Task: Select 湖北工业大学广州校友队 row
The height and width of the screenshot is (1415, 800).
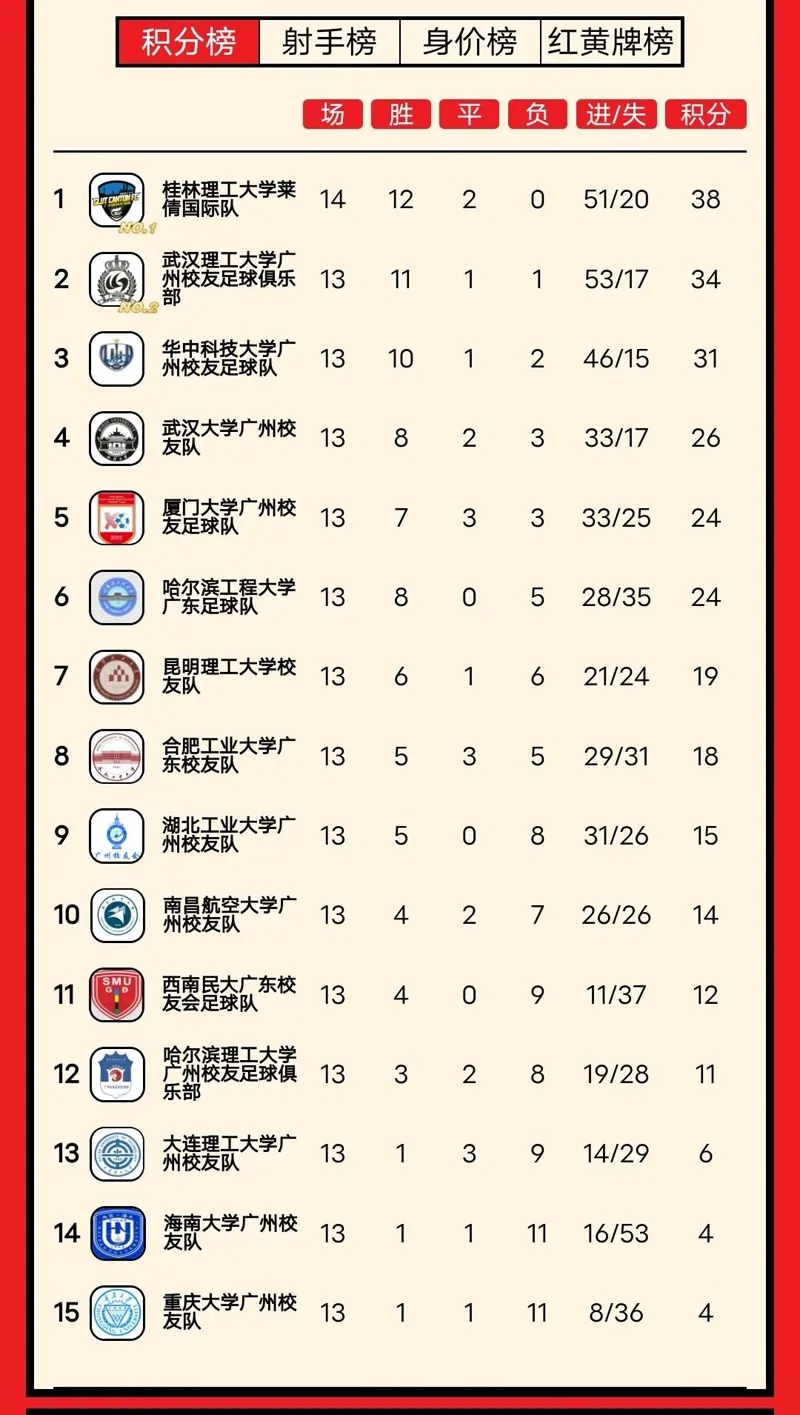Action: [x=229, y=835]
